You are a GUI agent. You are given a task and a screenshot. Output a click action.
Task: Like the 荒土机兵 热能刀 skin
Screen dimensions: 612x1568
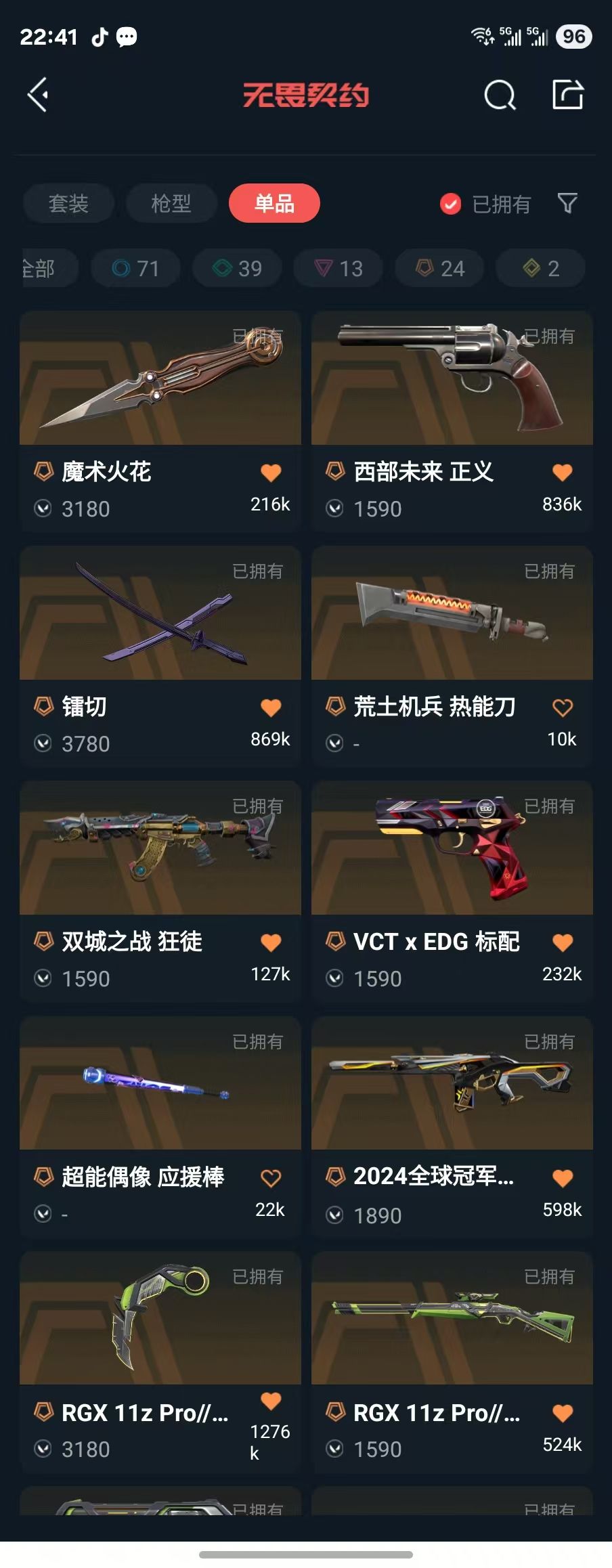click(x=563, y=708)
